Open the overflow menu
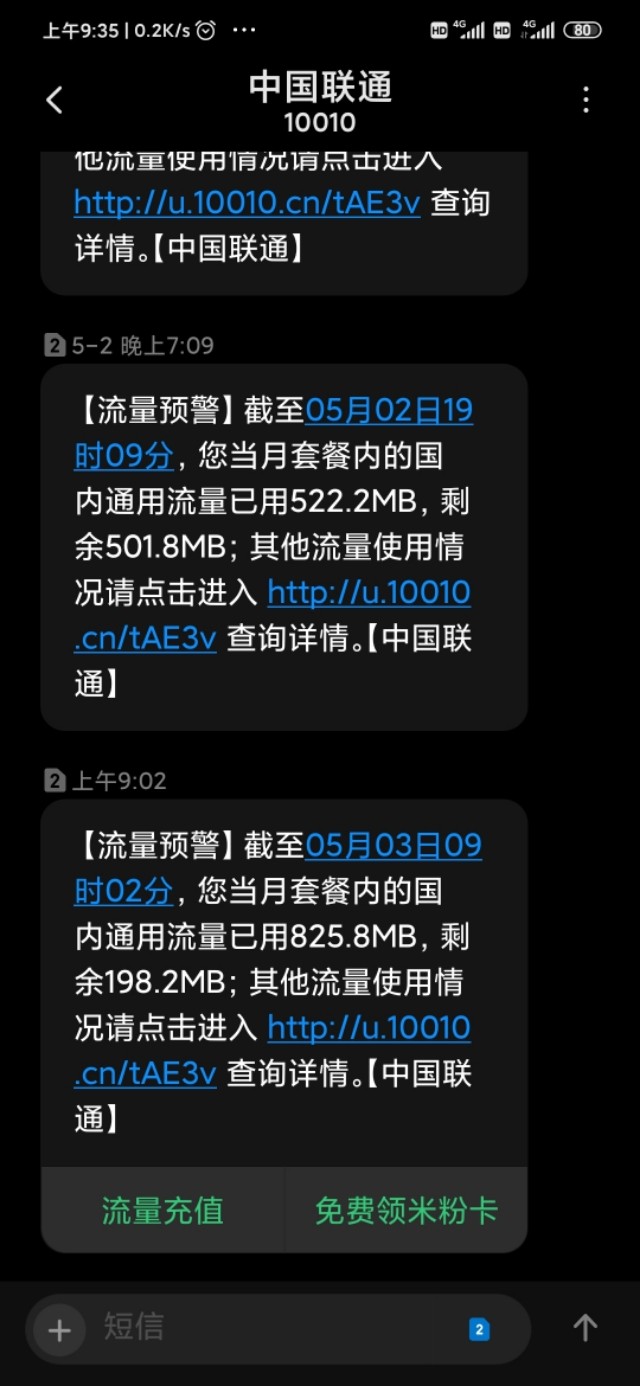The width and height of the screenshot is (640, 1386). click(586, 100)
